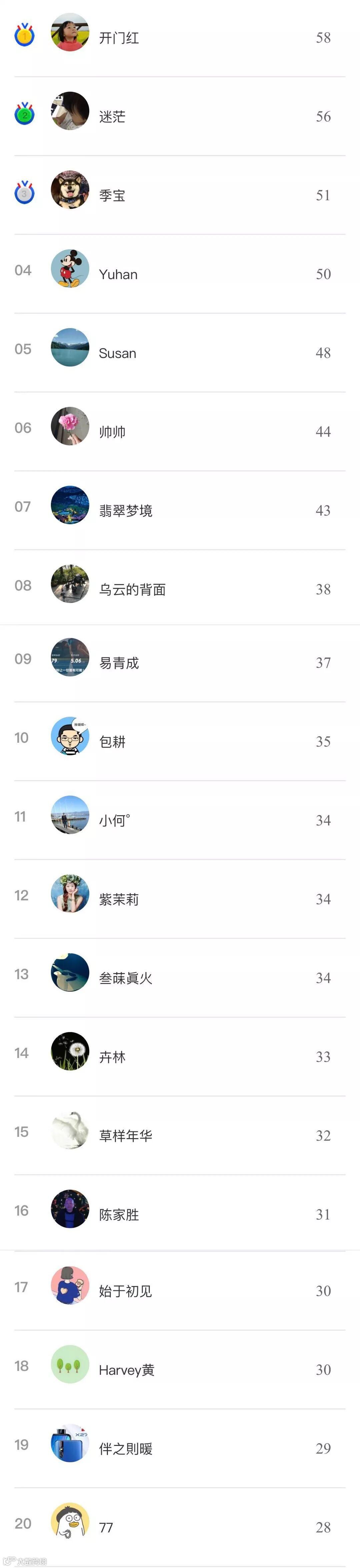The width and height of the screenshot is (360, 1568).
Task: Open 小何°'s ranking row
Action: [180, 820]
